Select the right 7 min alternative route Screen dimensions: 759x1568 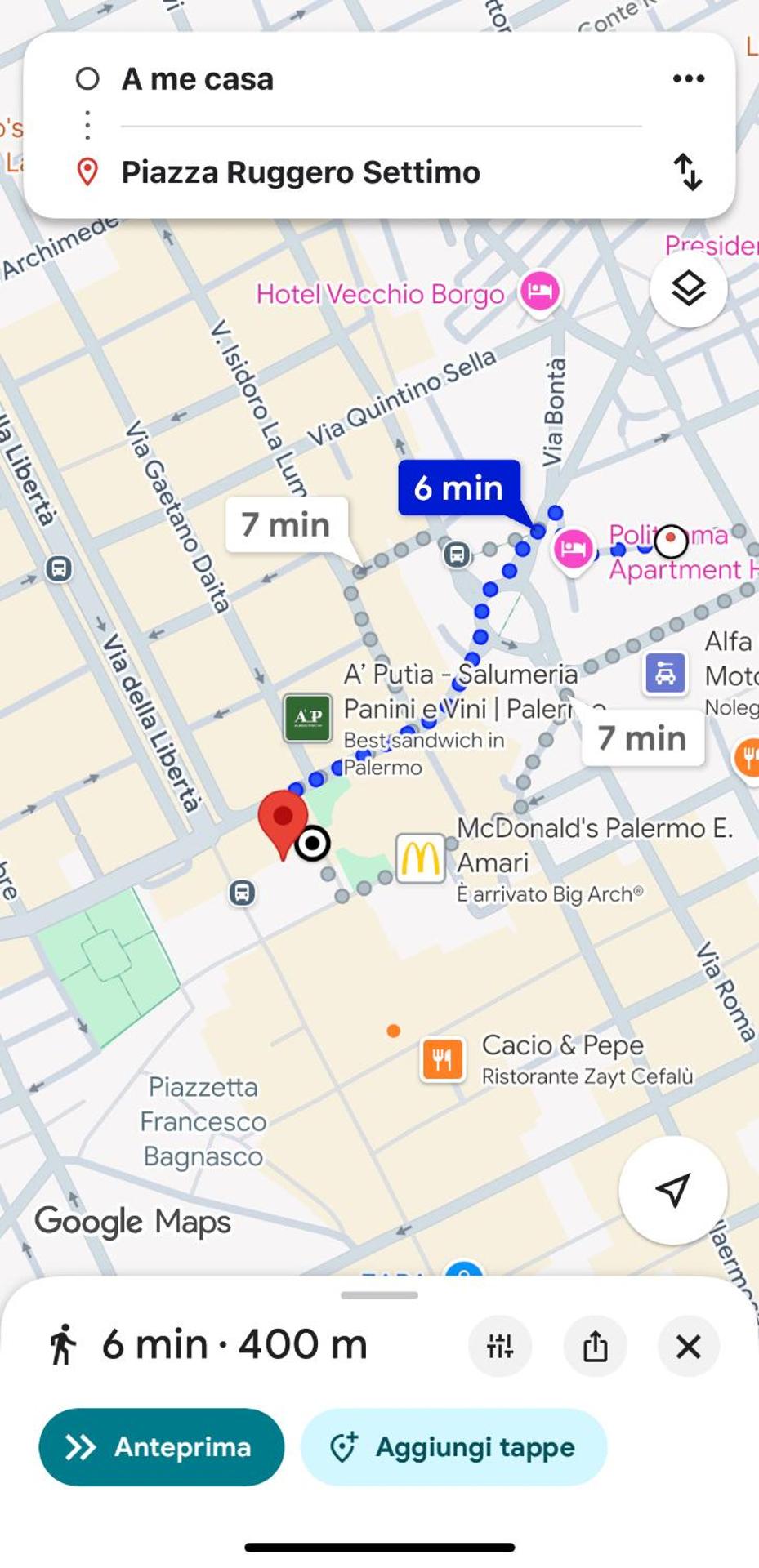(642, 737)
